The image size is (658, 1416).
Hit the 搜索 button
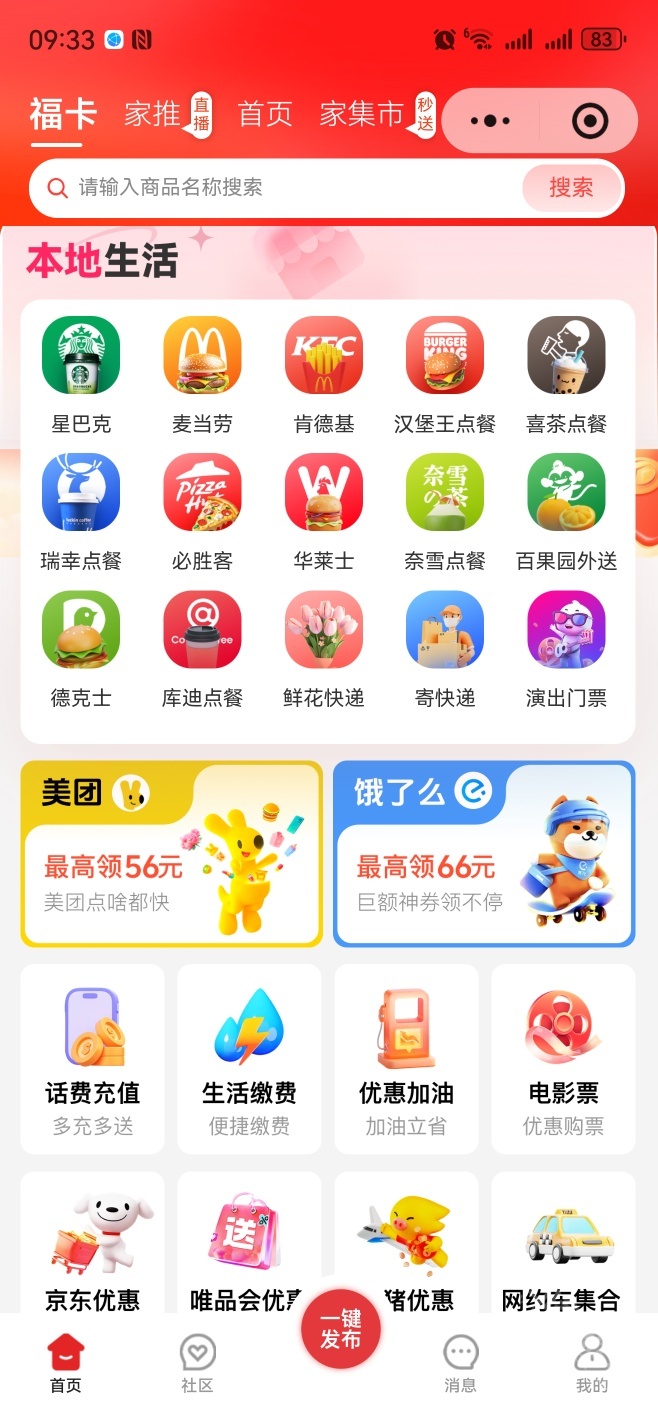pos(571,187)
